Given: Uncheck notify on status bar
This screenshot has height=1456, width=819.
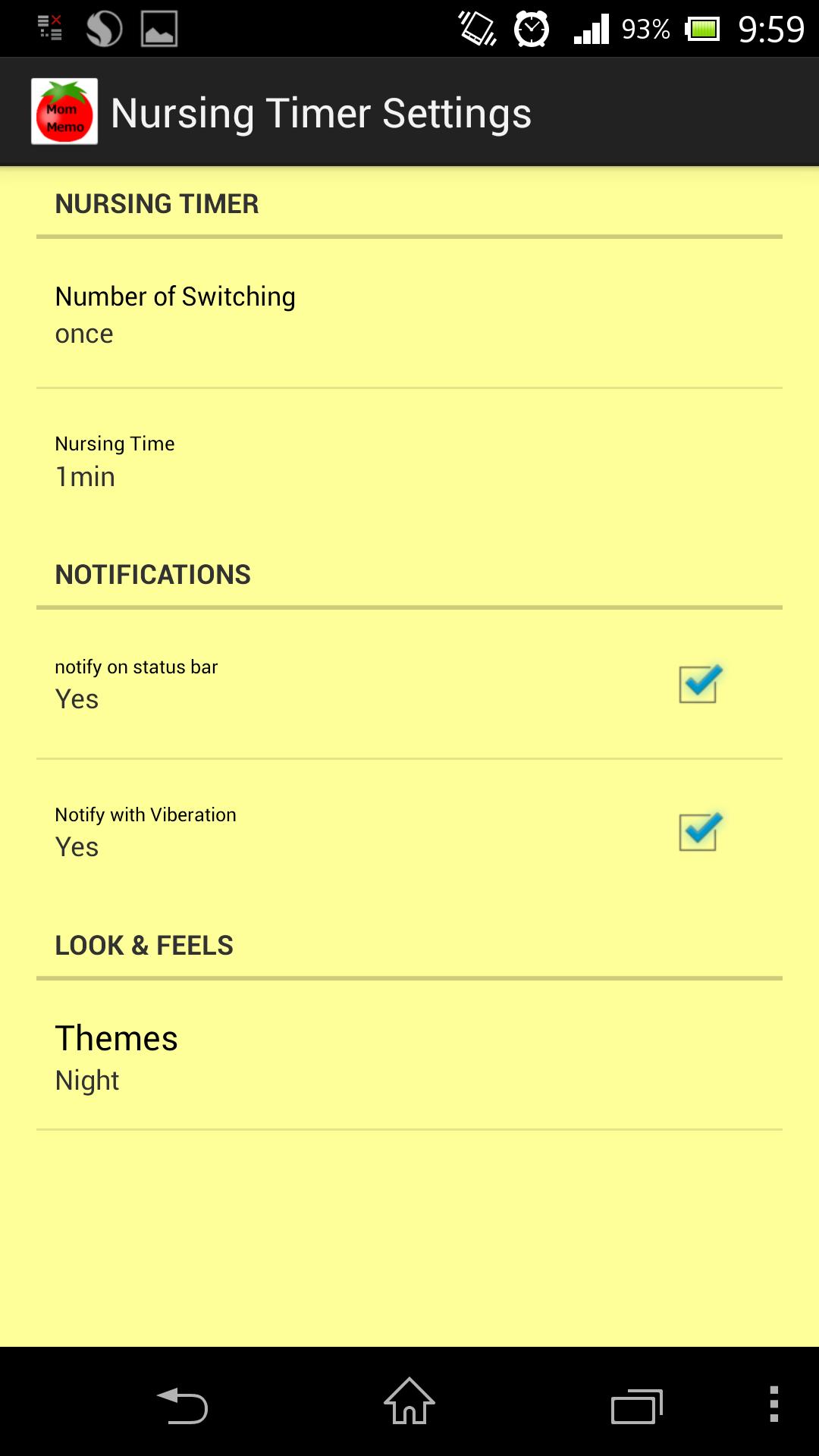Looking at the screenshot, I should [698, 684].
